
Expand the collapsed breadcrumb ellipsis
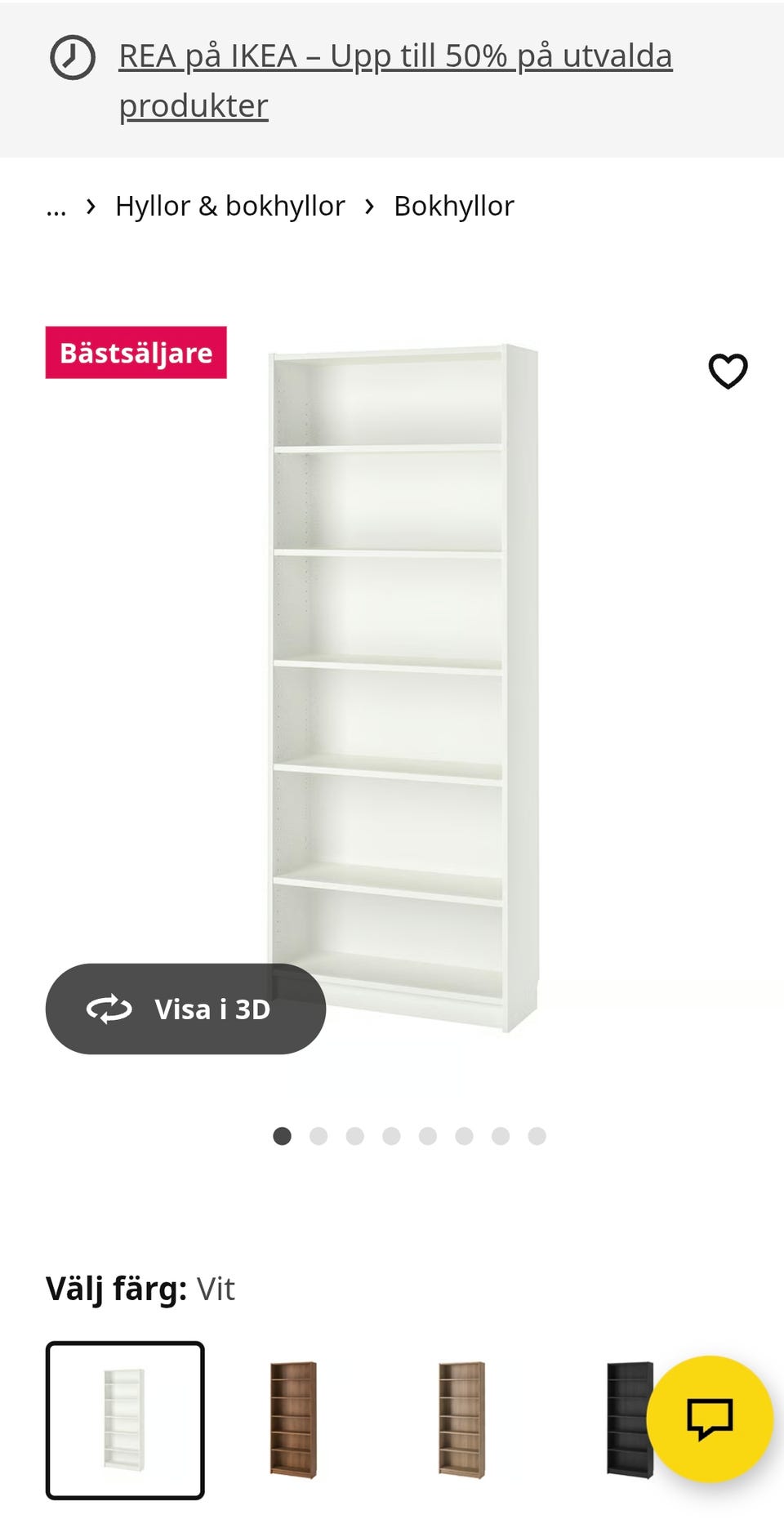tap(56, 207)
